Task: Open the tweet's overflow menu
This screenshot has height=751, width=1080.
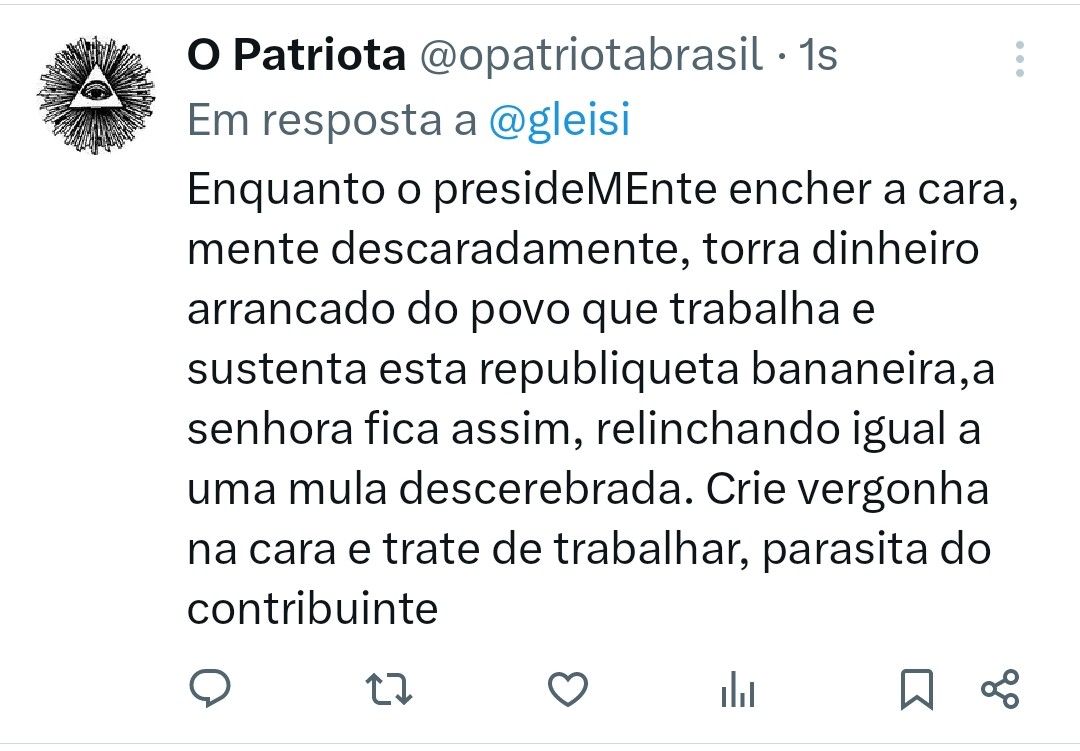Action: pyautogui.click(x=1019, y=60)
